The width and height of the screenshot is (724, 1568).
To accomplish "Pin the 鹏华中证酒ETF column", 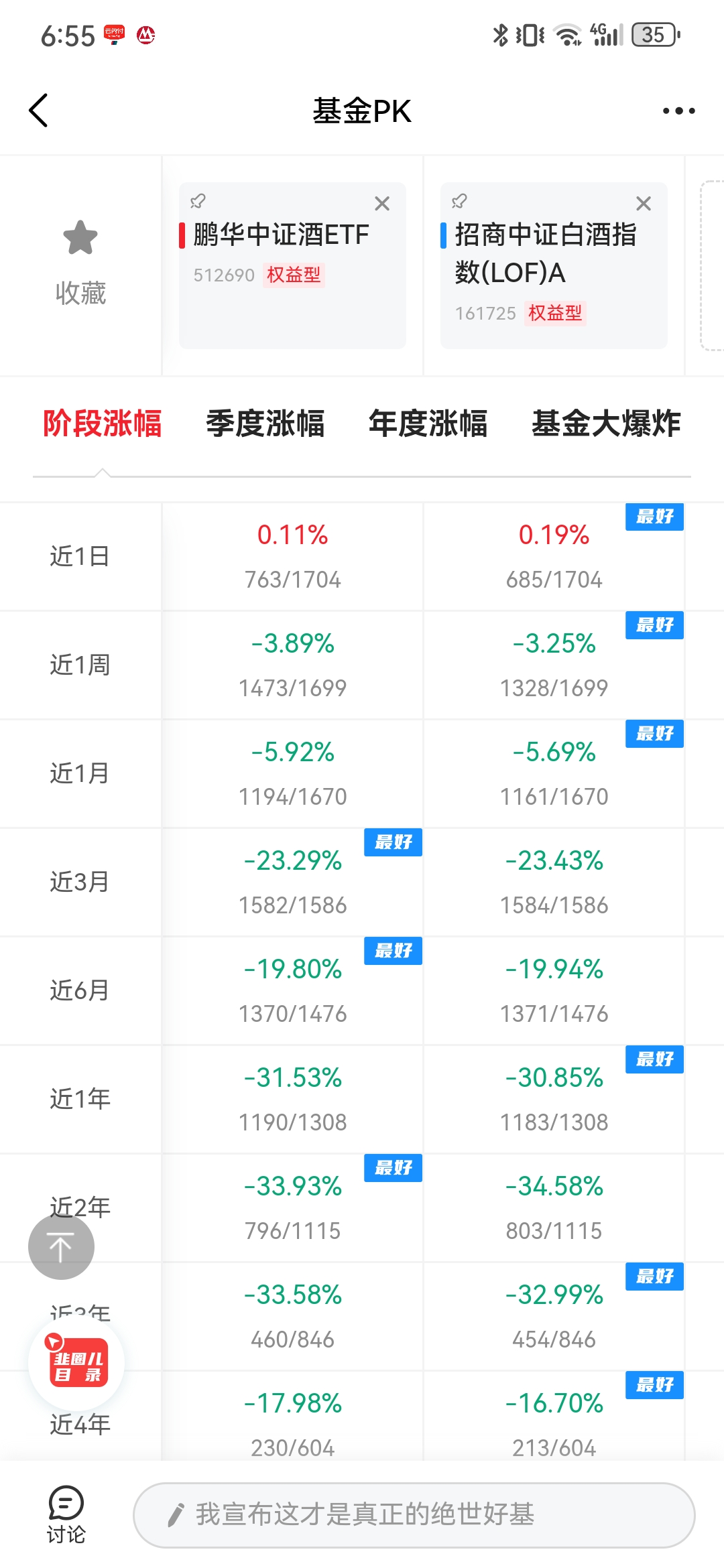I will pyautogui.click(x=198, y=201).
